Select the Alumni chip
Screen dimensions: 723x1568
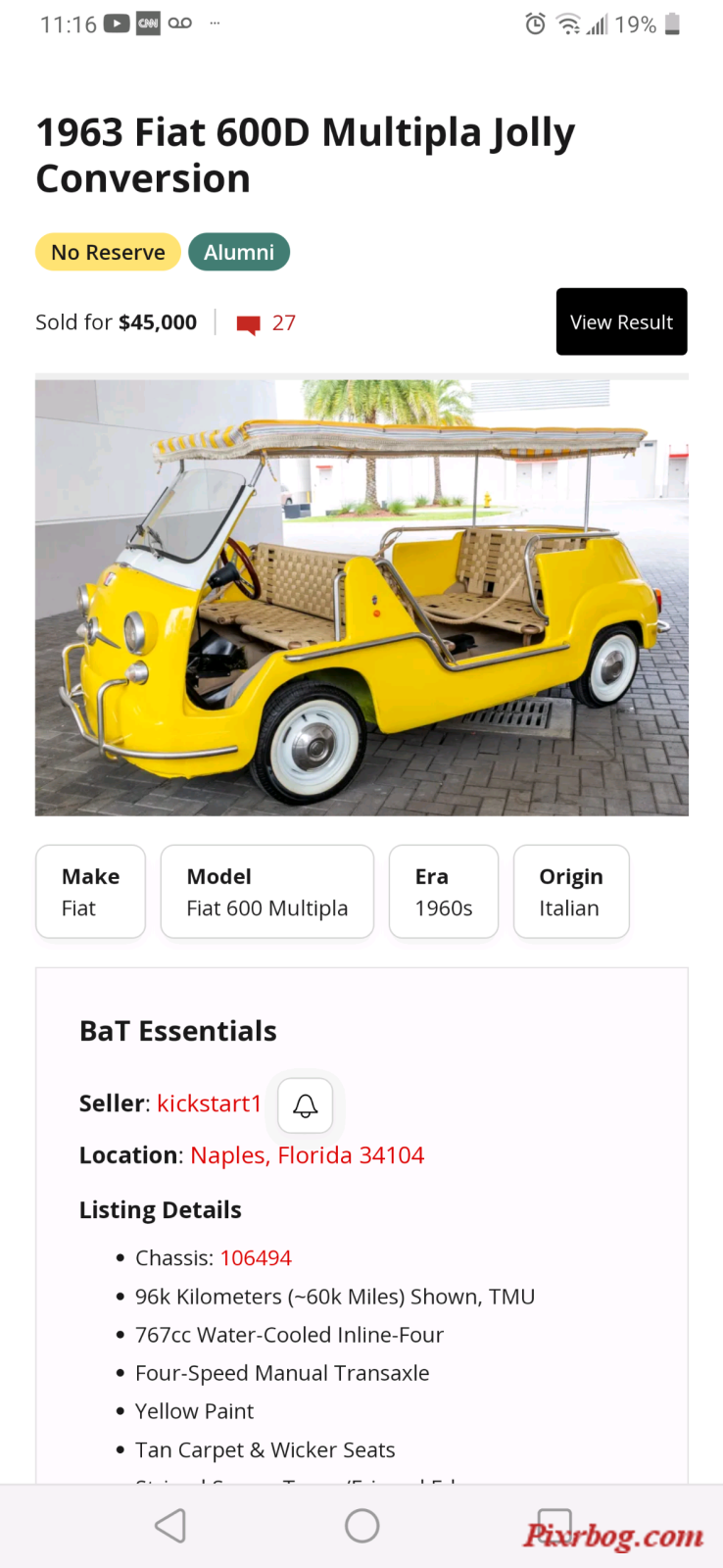click(x=239, y=252)
